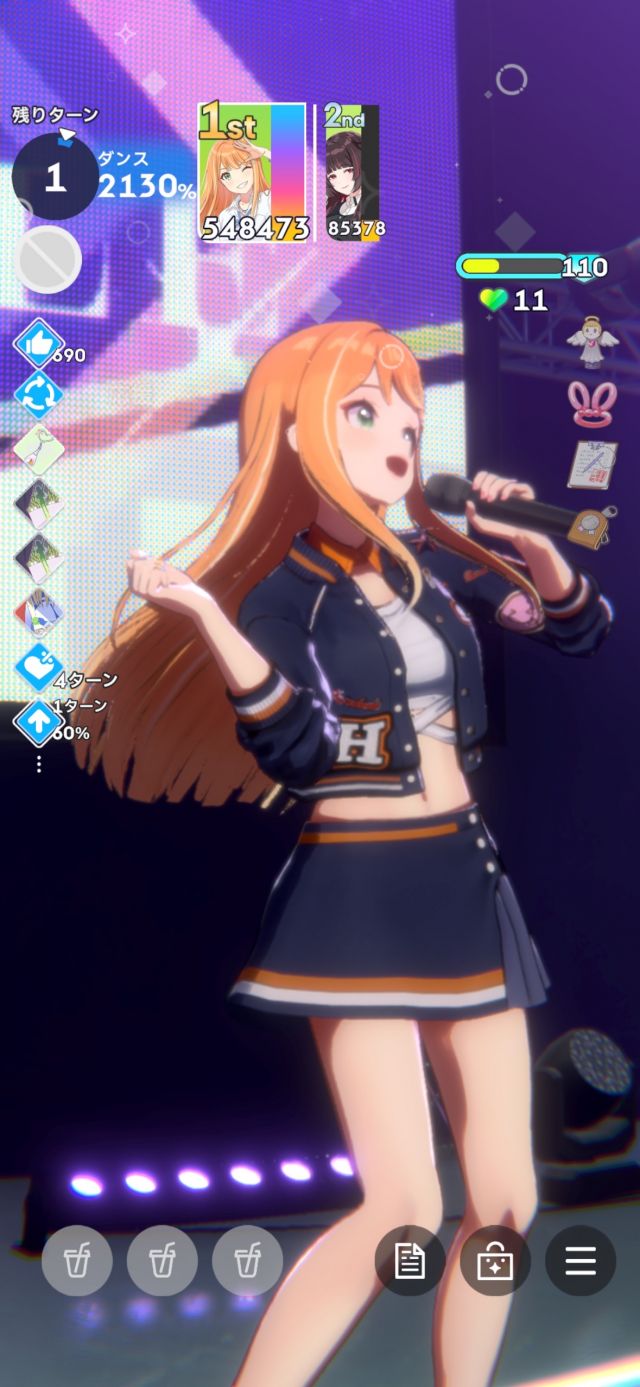The height and width of the screenshot is (1387, 640).
Task: Expand more status effects via three dots
Action: pyautogui.click(x=38, y=764)
